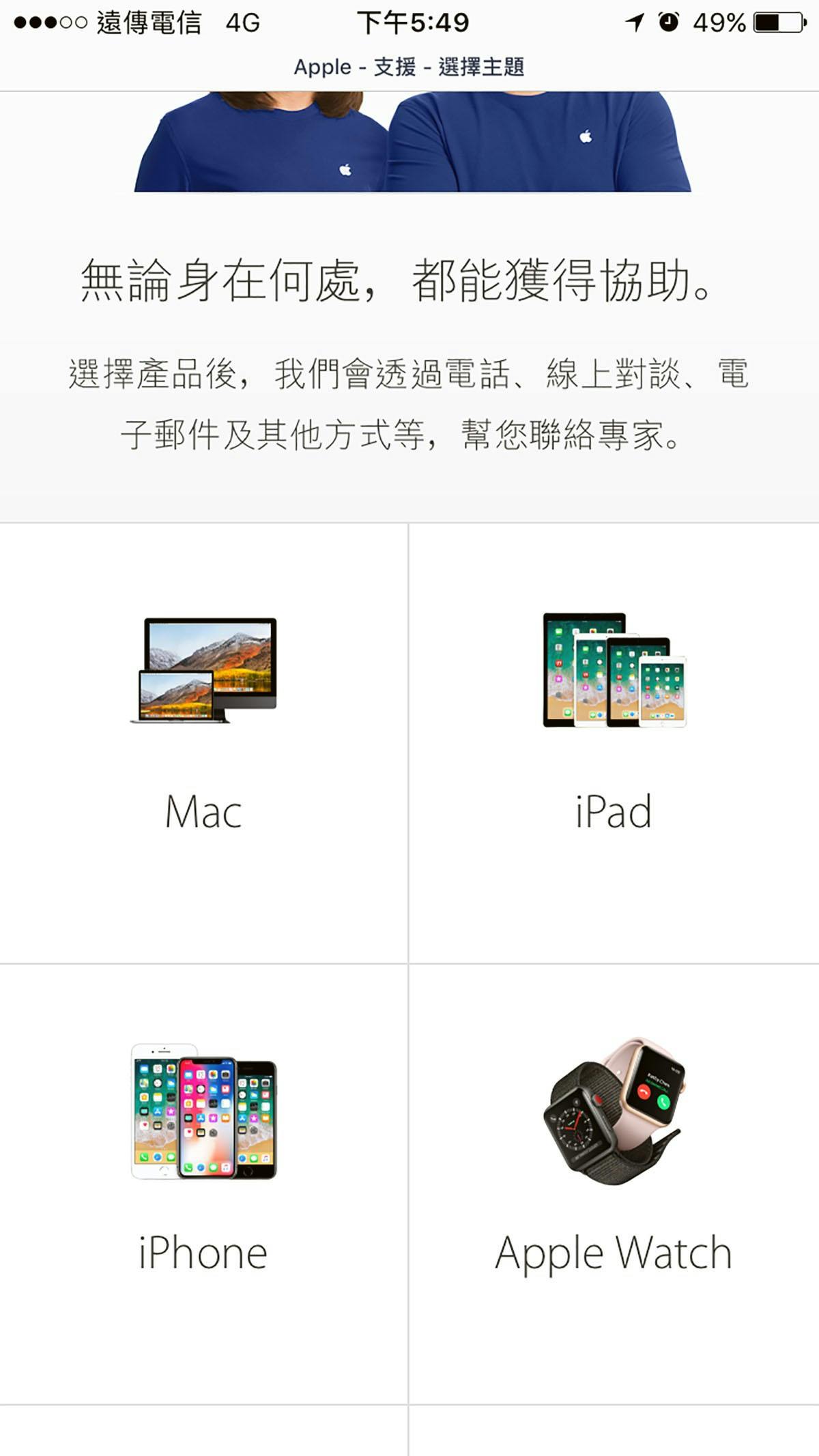Open iPad support options
The height and width of the screenshot is (1456, 819).
point(614,742)
